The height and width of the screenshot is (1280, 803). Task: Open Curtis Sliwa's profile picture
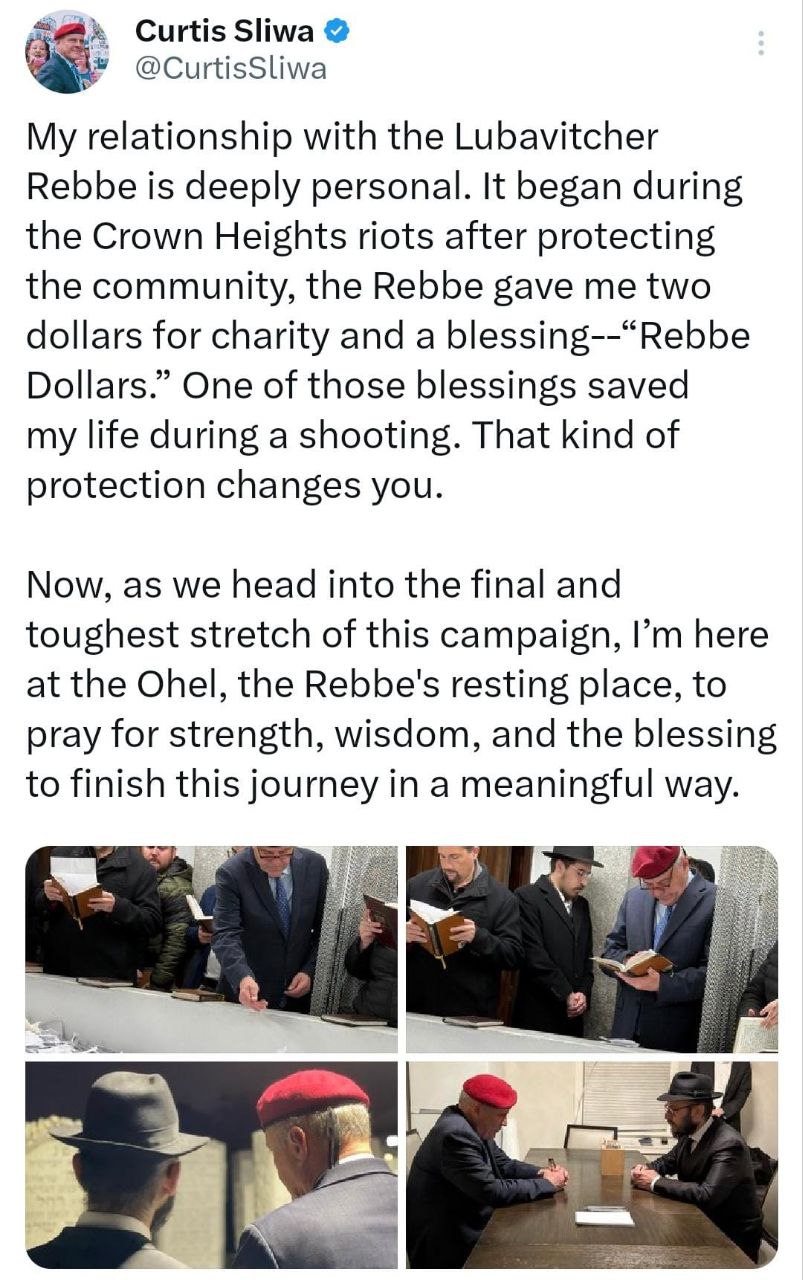[67, 52]
